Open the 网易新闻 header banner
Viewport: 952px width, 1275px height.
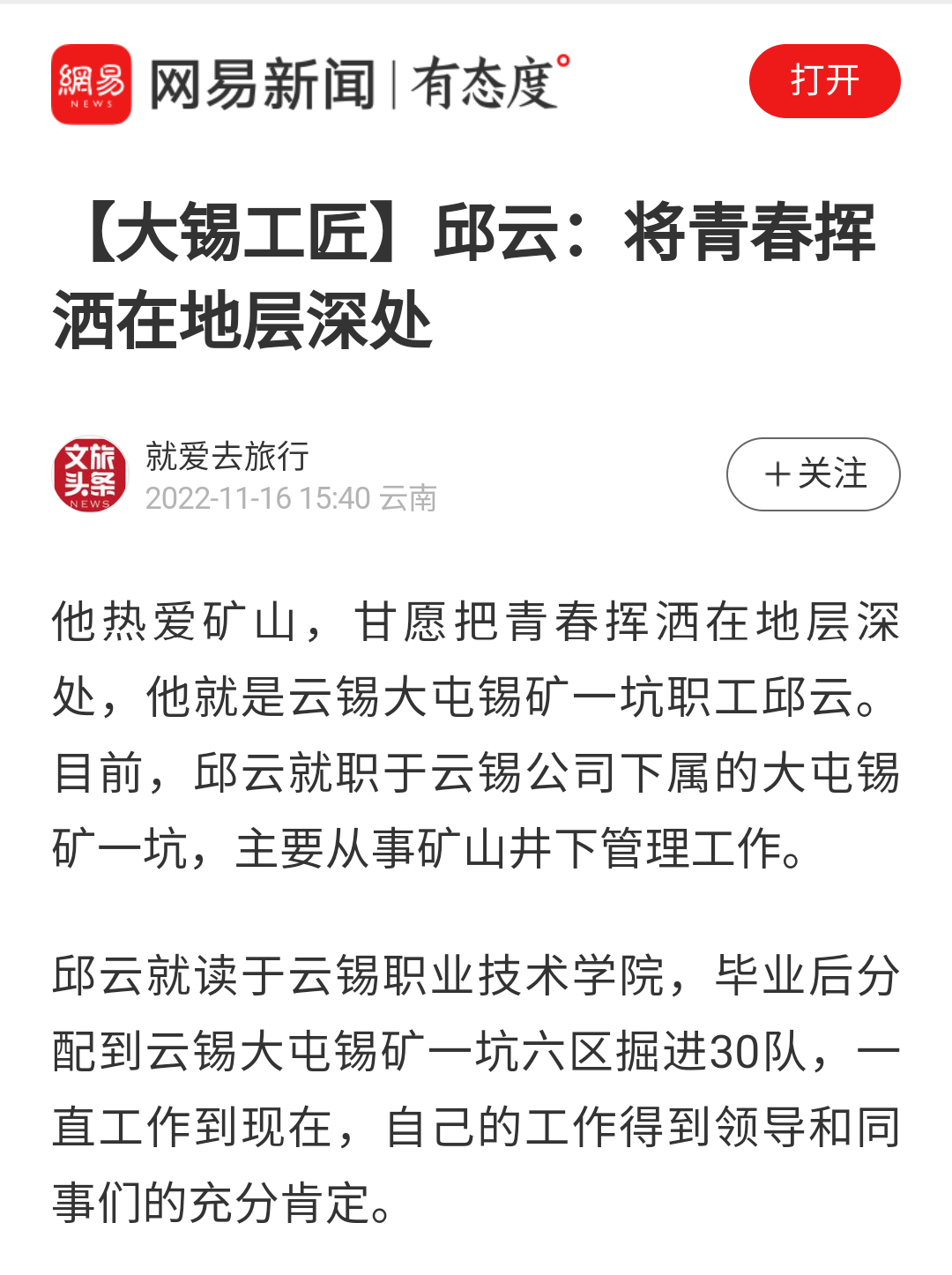point(309,85)
